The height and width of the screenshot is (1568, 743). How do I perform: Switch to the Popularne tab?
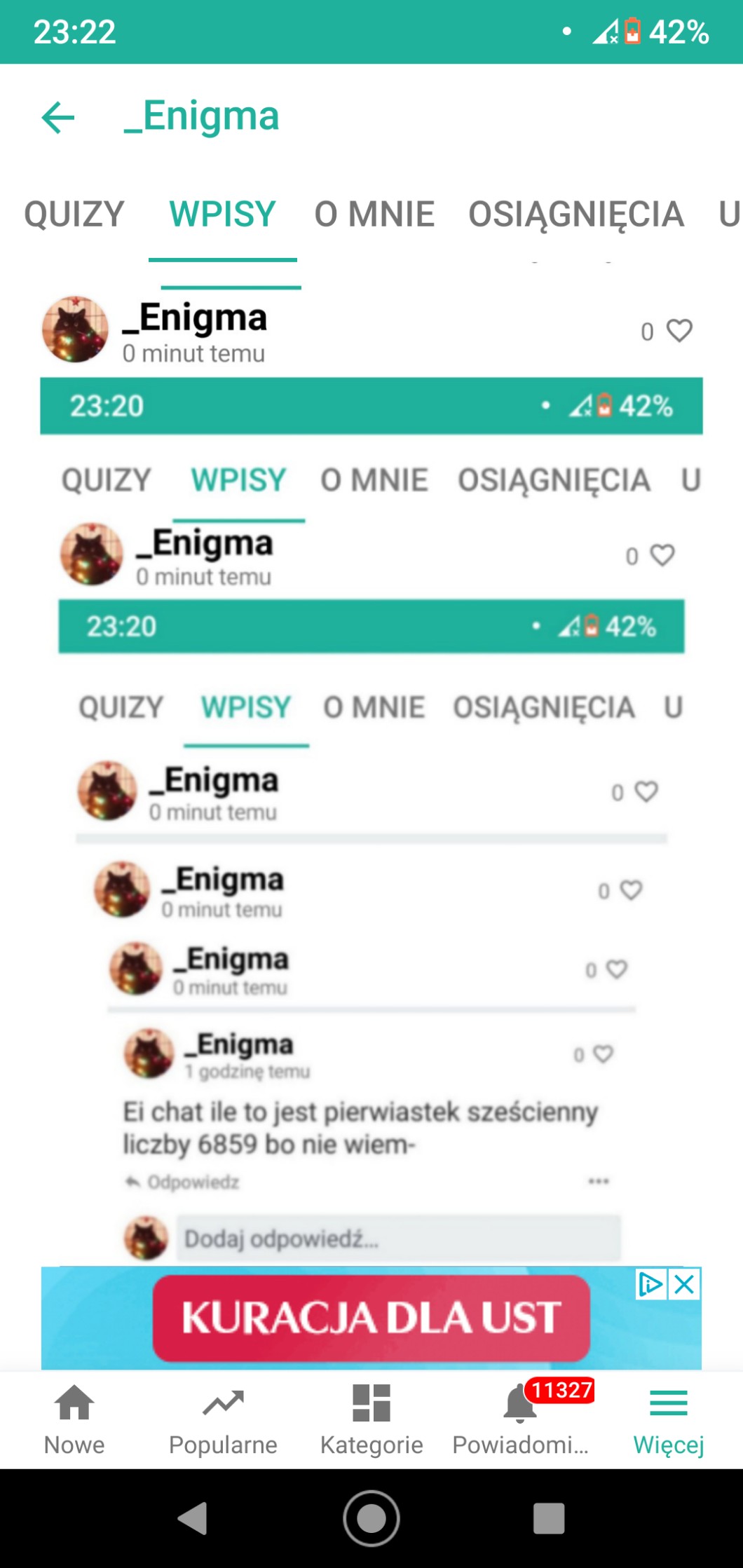[x=223, y=1419]
